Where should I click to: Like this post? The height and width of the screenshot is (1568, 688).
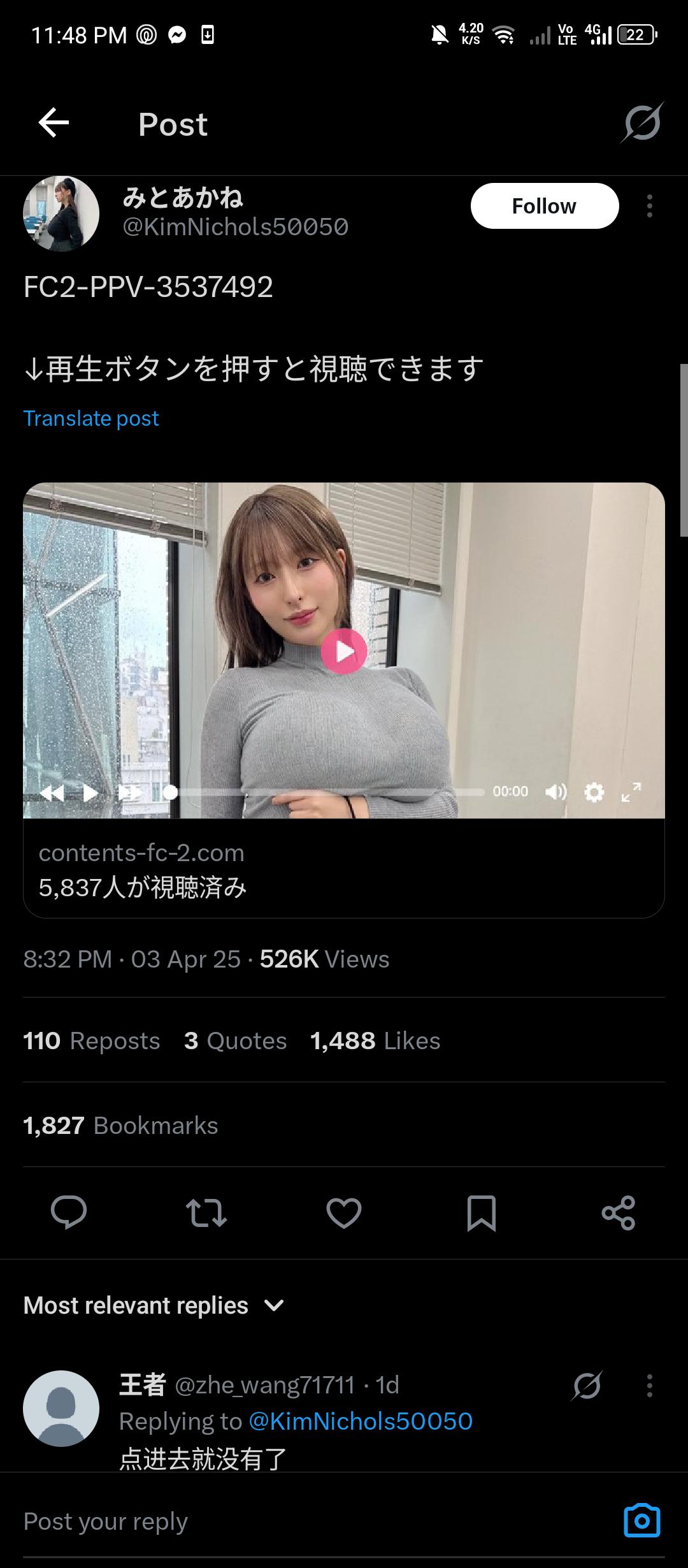[x=344, y=1212]
